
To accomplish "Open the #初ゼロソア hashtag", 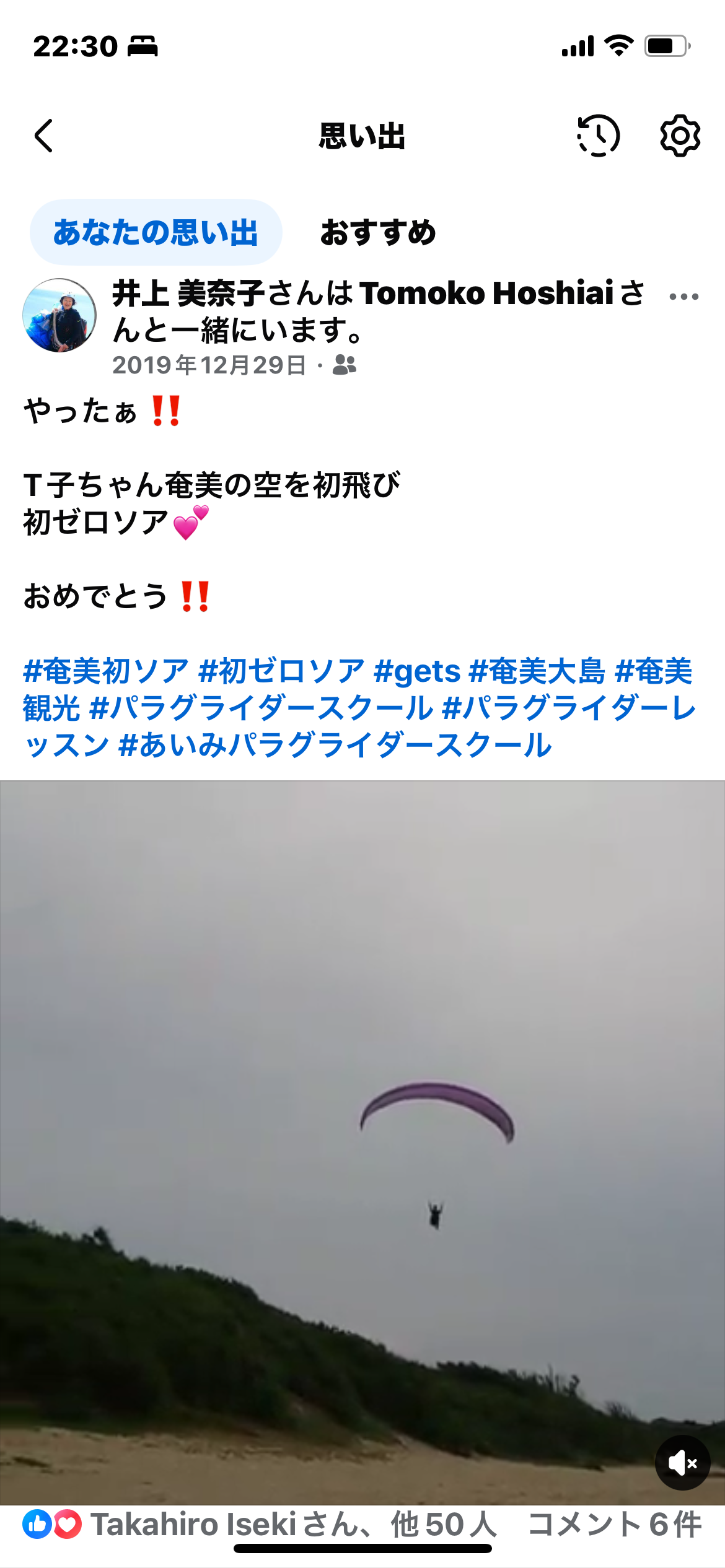I will tap(281, 671).
